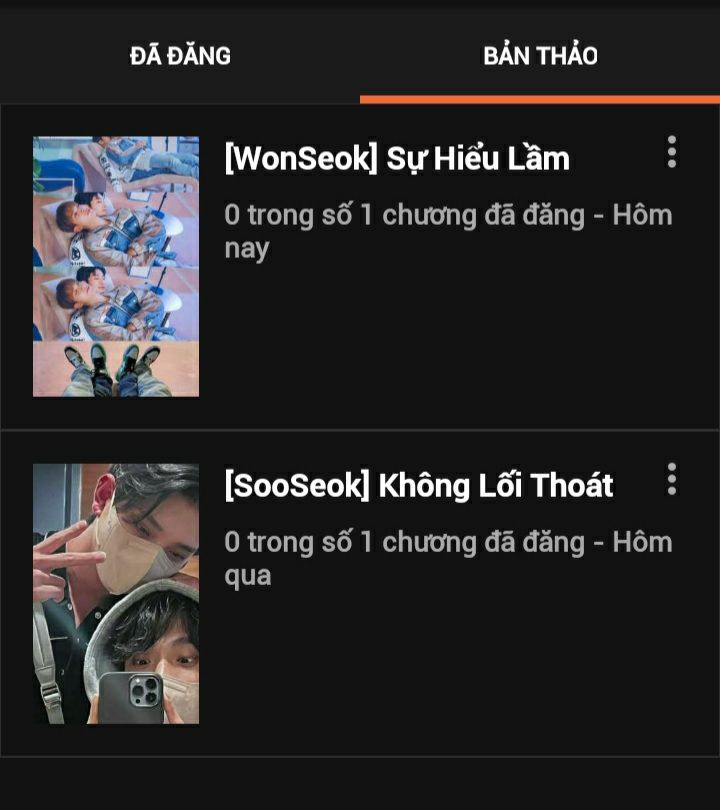The height and width of the screenshot is (810, 720).
Task: Open overflow menu for [SooSeok] Không Lối Thoát
Action: tap(671, 479)
